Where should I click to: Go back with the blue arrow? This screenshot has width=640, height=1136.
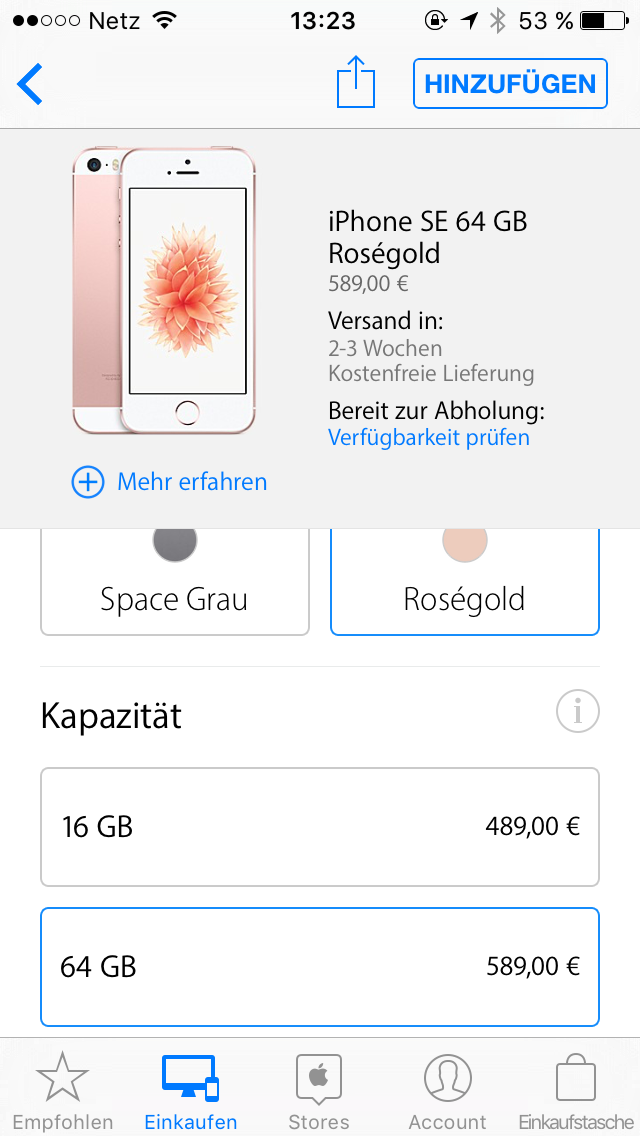pyautogui.click(x=30, y=84)
